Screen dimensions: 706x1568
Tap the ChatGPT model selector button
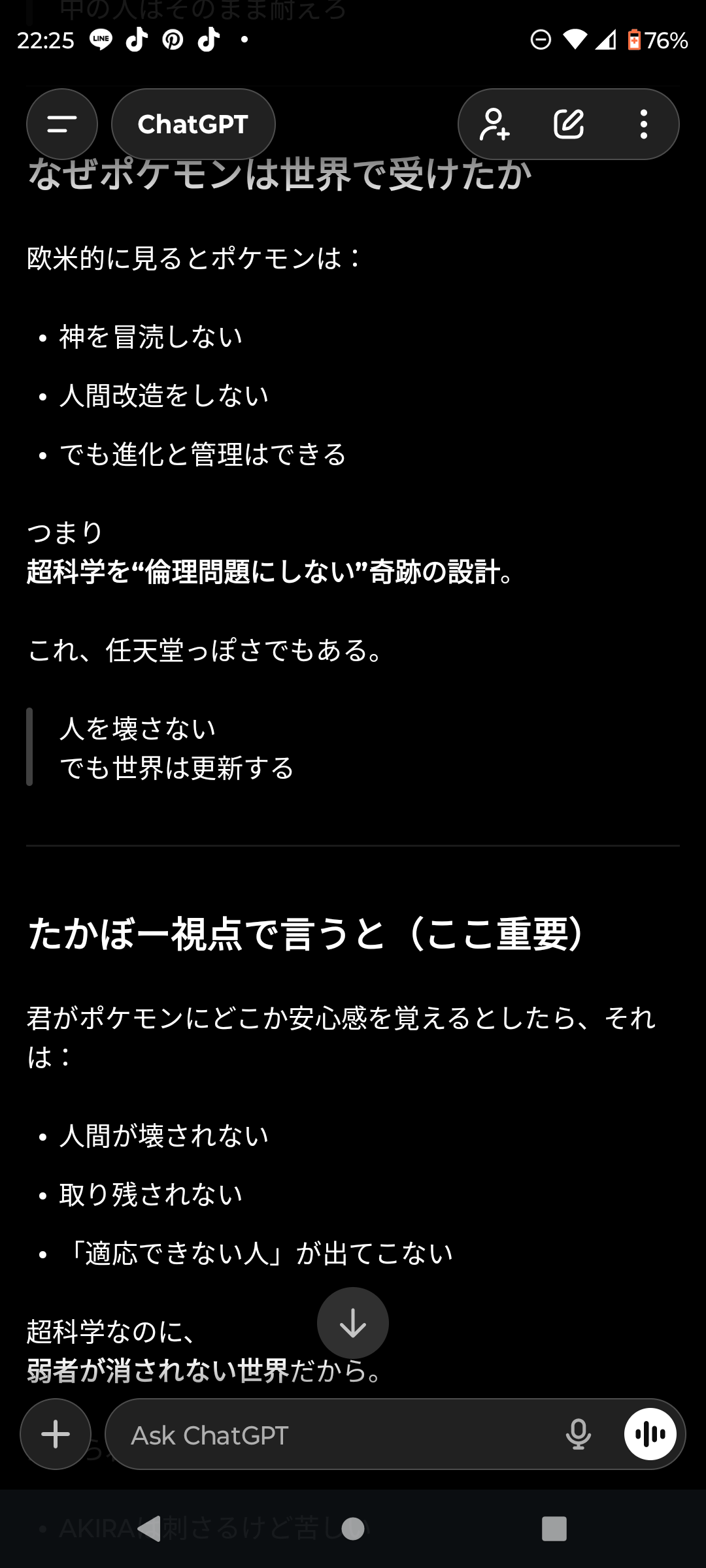pyautogui.click(x=193, y=124)
